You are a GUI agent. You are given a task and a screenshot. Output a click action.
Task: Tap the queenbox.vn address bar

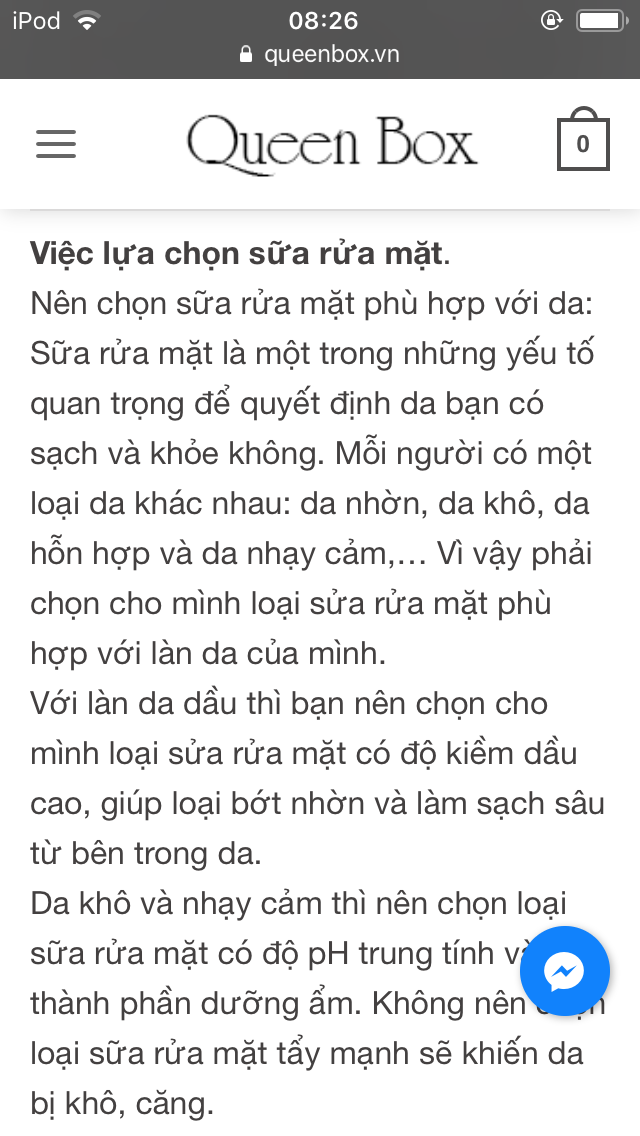click(x=320, y=54)
